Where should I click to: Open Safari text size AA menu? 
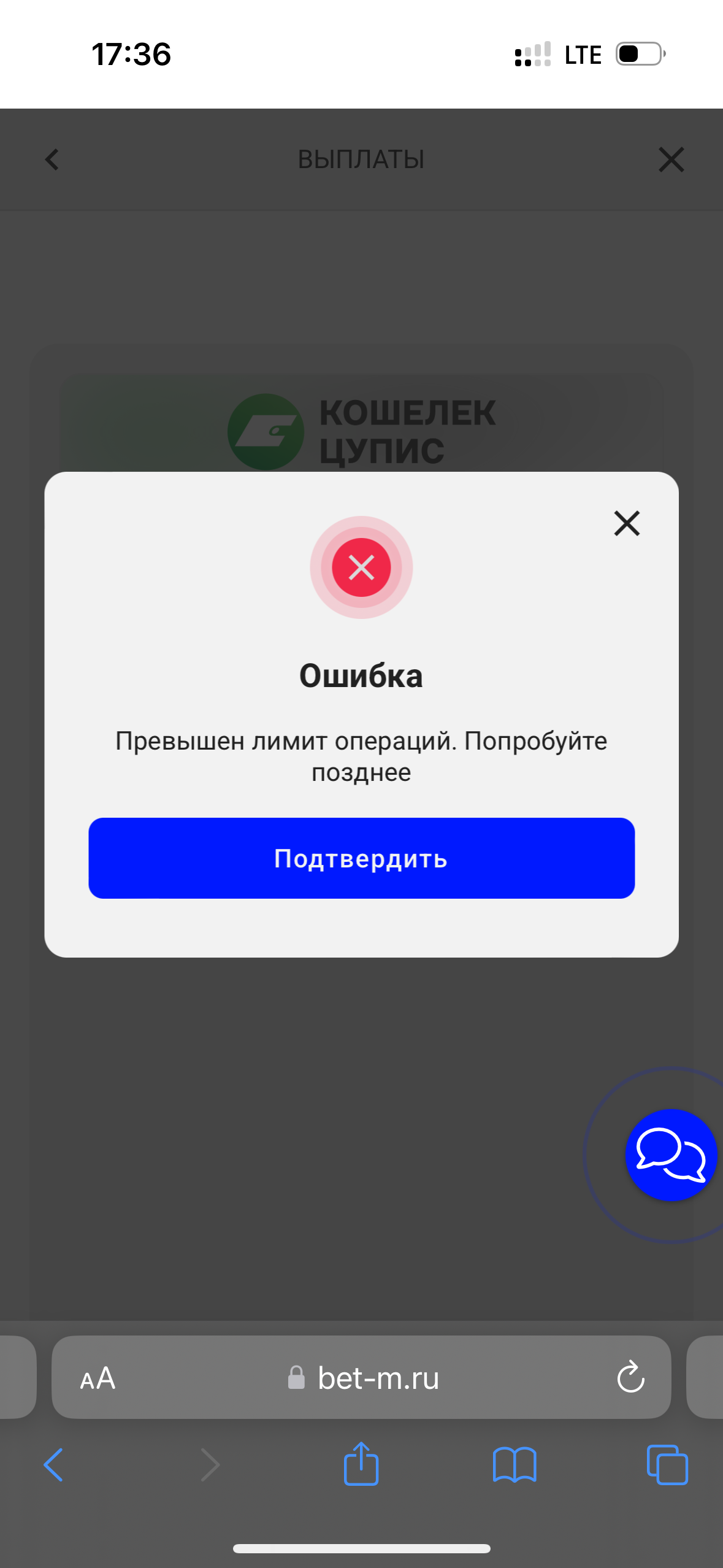(98, 1378)
